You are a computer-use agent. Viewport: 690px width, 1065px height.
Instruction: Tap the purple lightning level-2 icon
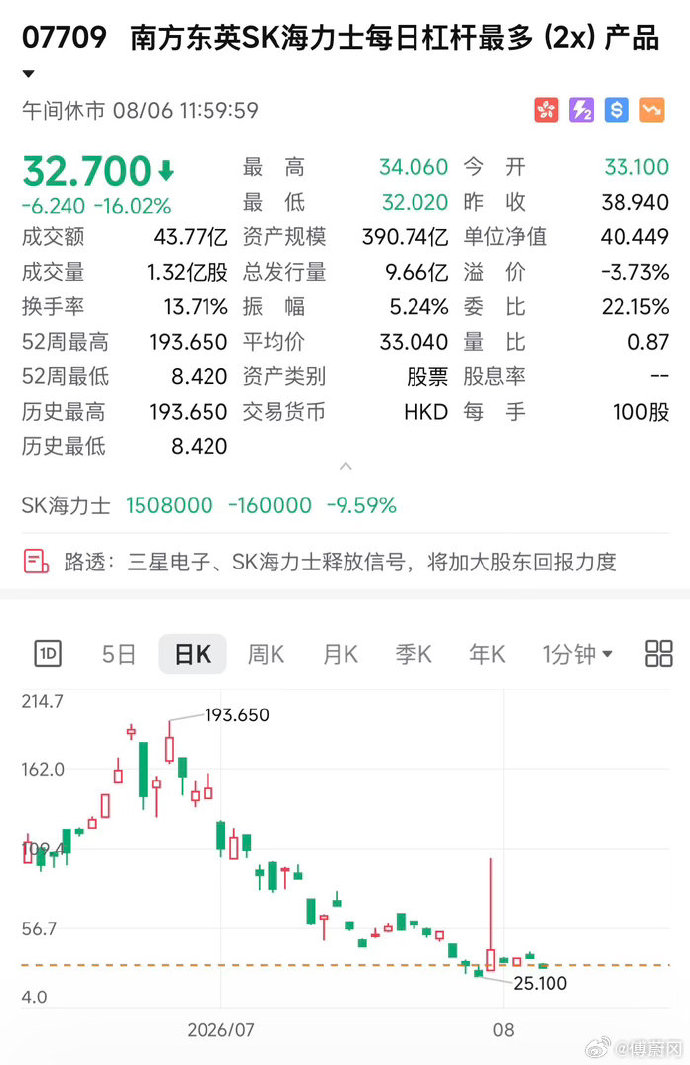pos(581,110)
